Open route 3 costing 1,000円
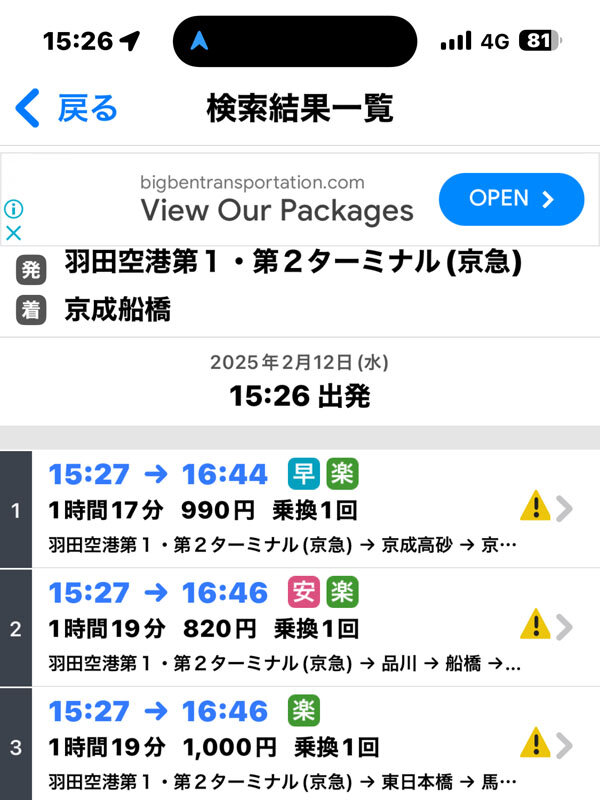 pyautogui.click(x=300, y=745)
